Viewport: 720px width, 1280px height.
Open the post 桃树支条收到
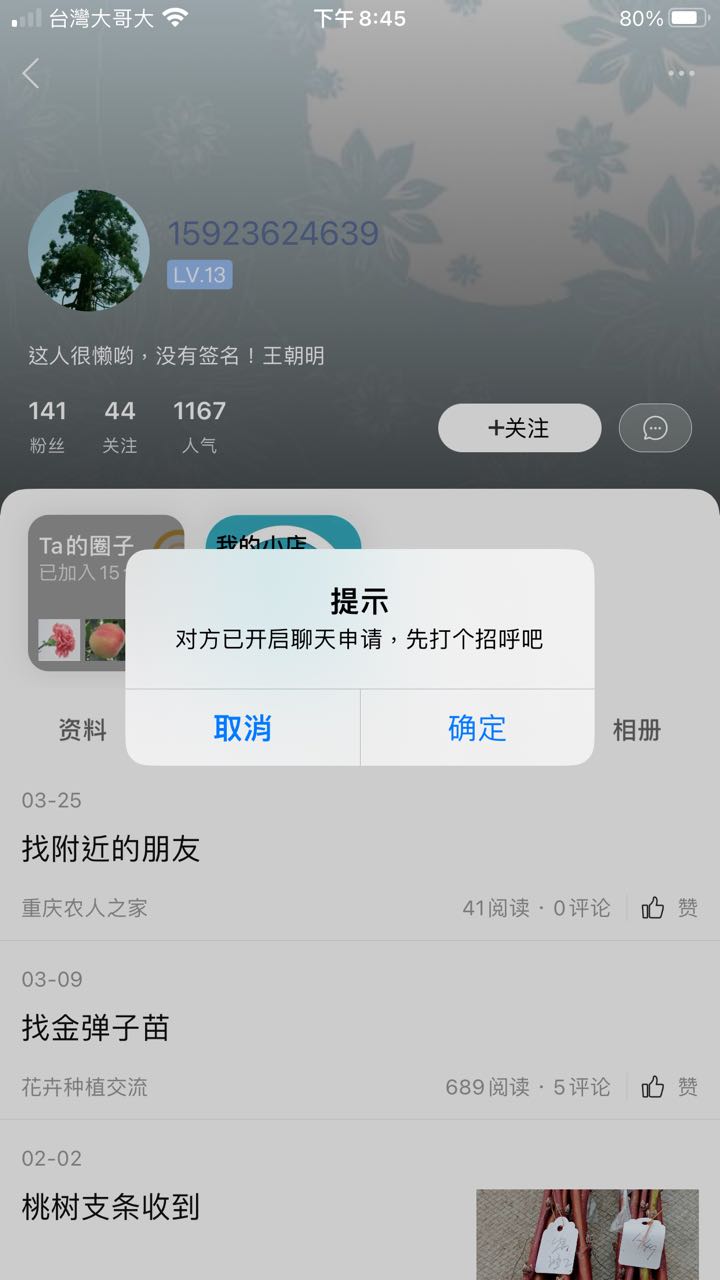point(111,1207)
